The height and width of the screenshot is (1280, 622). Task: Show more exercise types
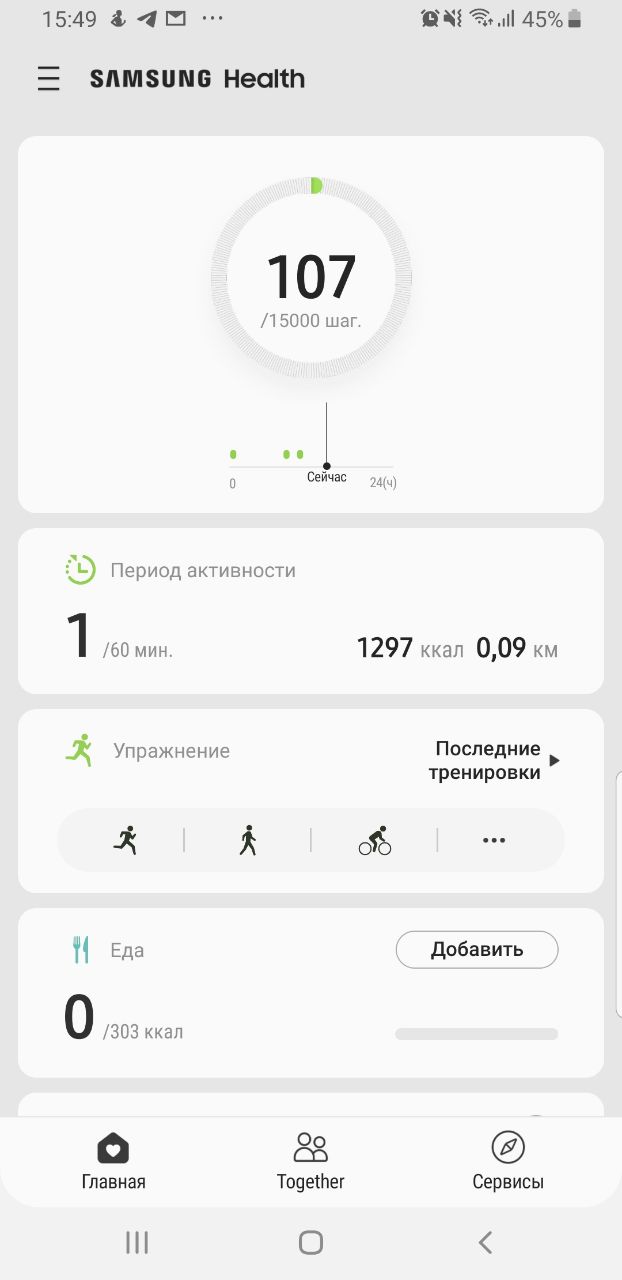click(x=494, y=841)
